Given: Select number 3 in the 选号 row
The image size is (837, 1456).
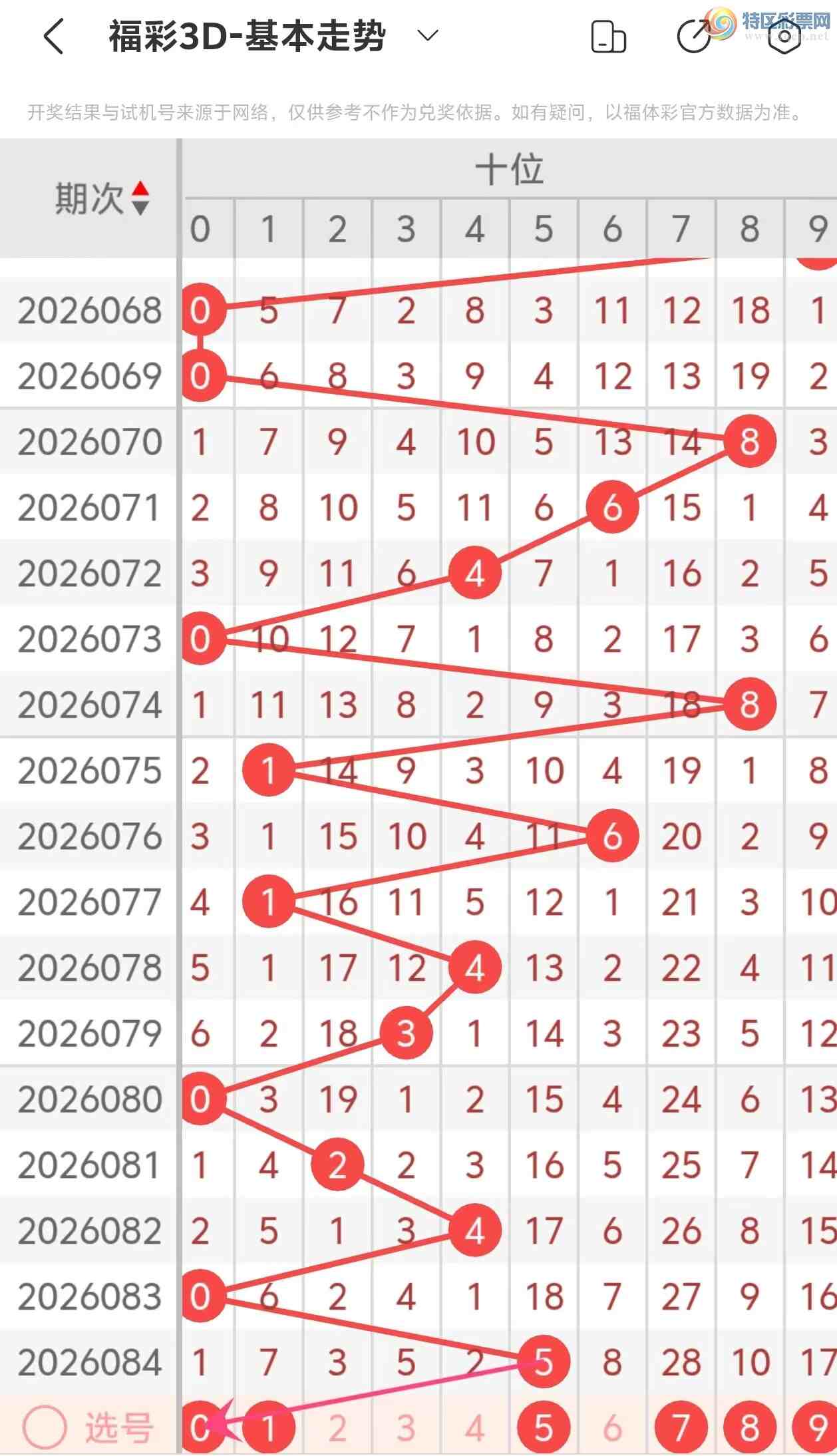Looking at the screenshot, I should pos(406,1427).
